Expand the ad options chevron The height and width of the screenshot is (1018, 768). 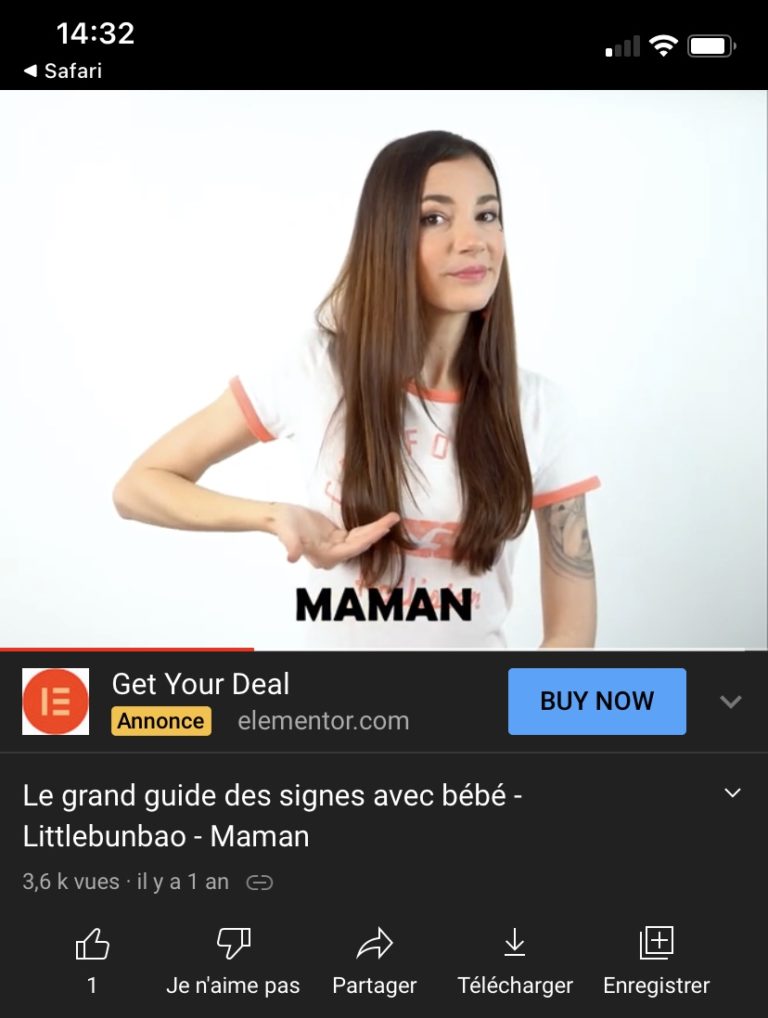731,702
